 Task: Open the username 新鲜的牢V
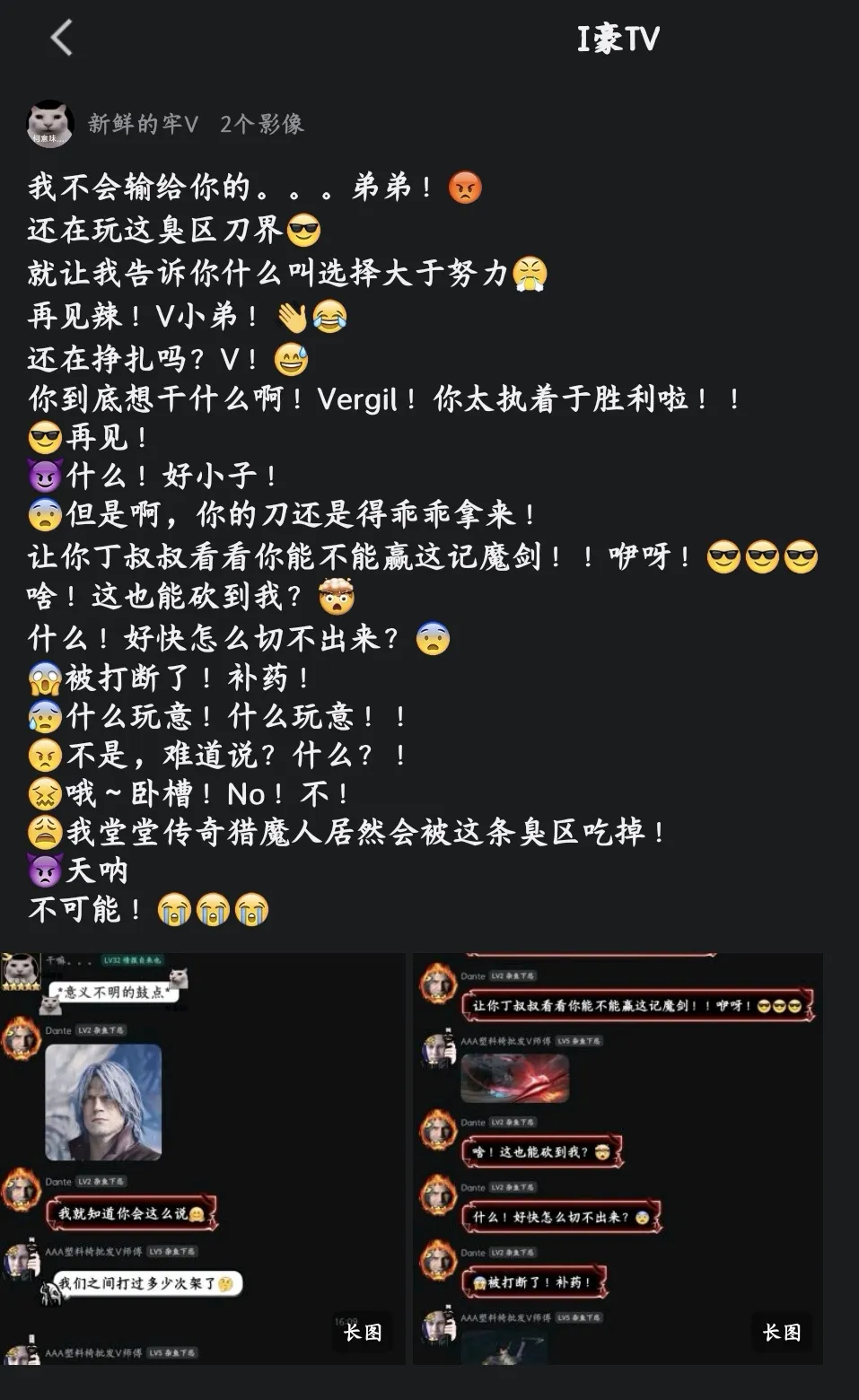tap(144, 124)
